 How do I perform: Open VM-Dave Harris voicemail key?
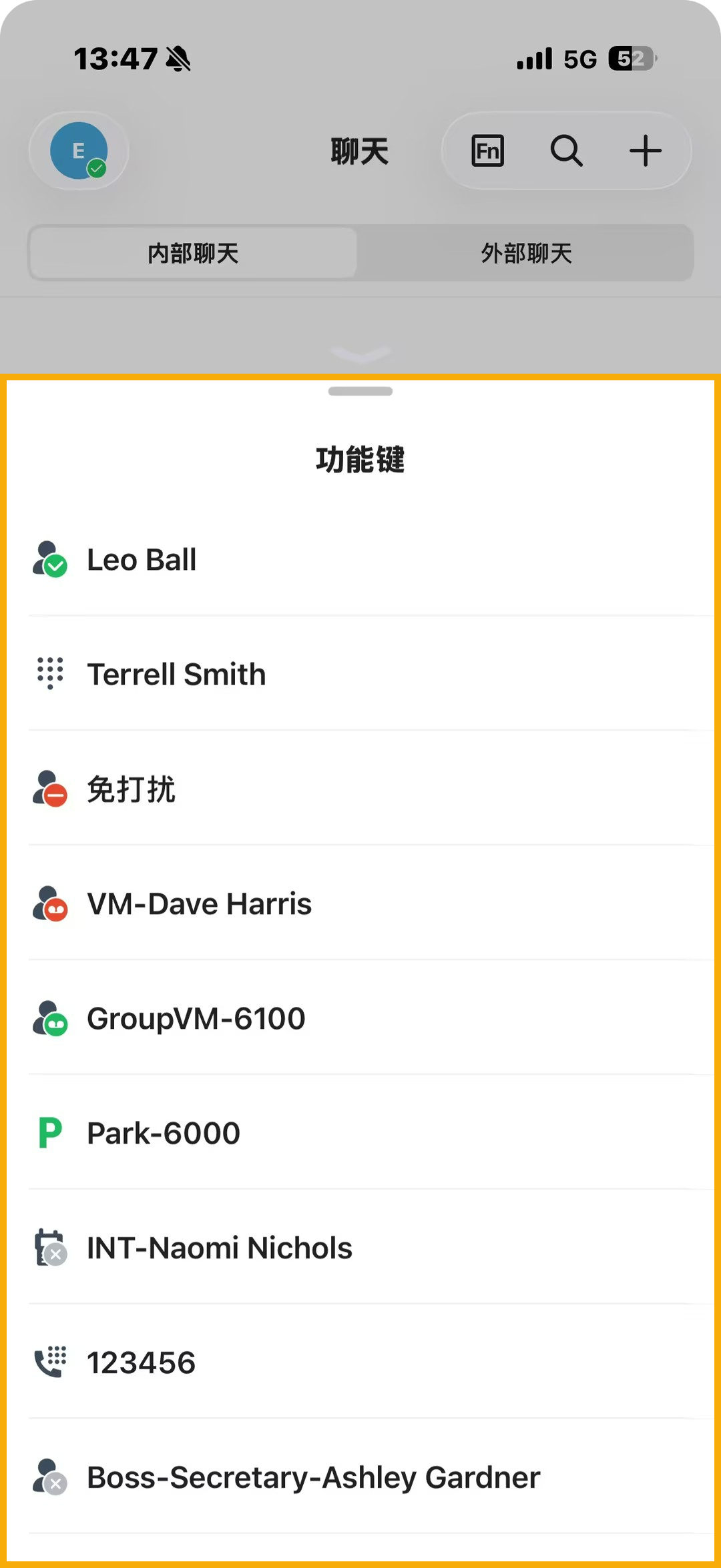[199, 903]
